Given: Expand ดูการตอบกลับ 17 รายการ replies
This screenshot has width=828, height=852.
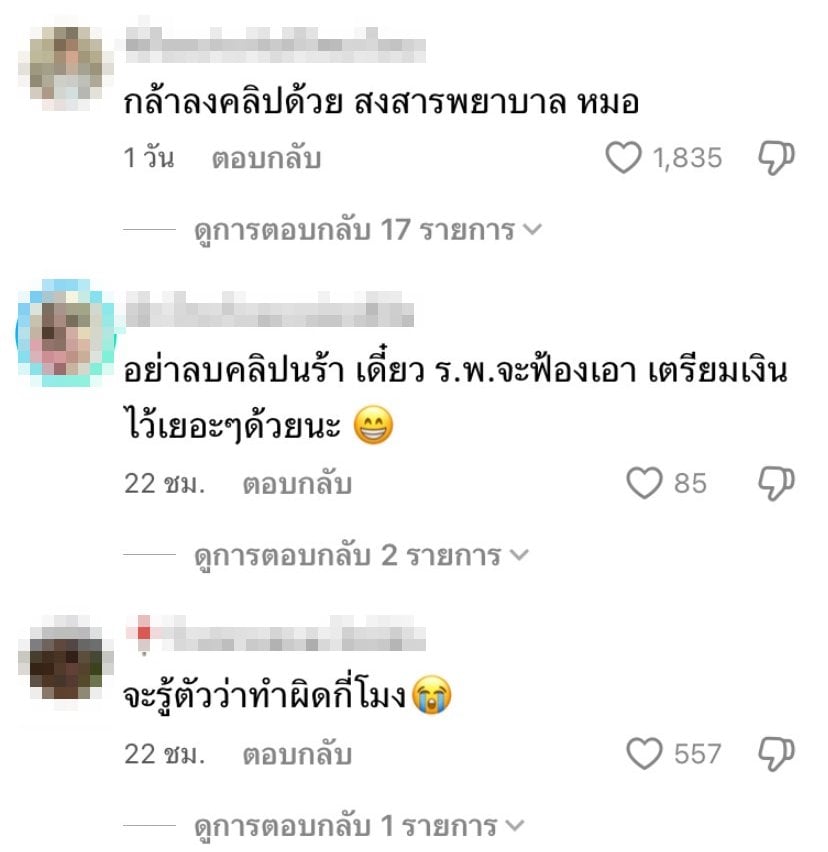Looking at the screenshot, I should 366,230.
